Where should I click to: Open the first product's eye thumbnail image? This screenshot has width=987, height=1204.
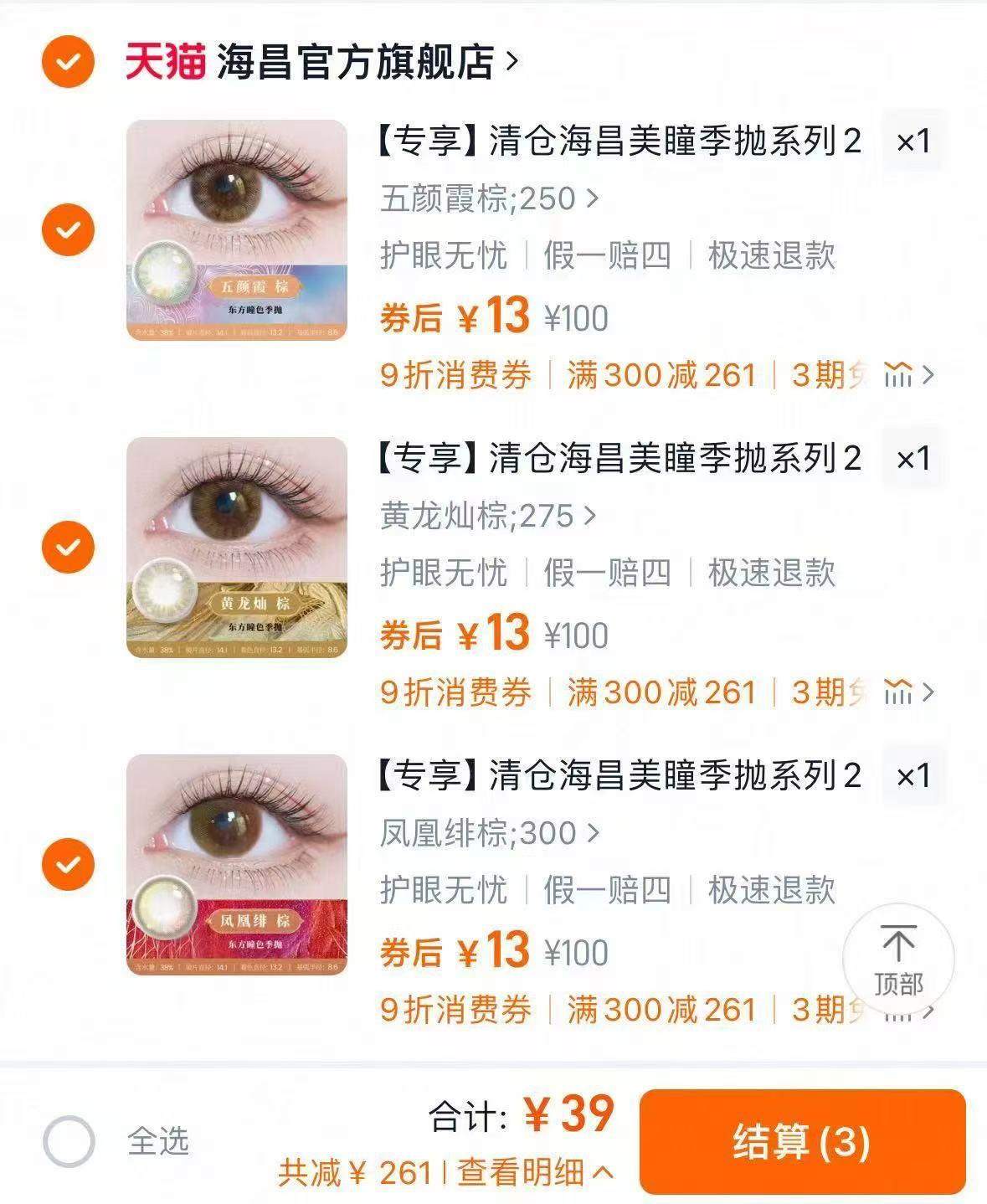pyautogui.click(x=237, y=230)
